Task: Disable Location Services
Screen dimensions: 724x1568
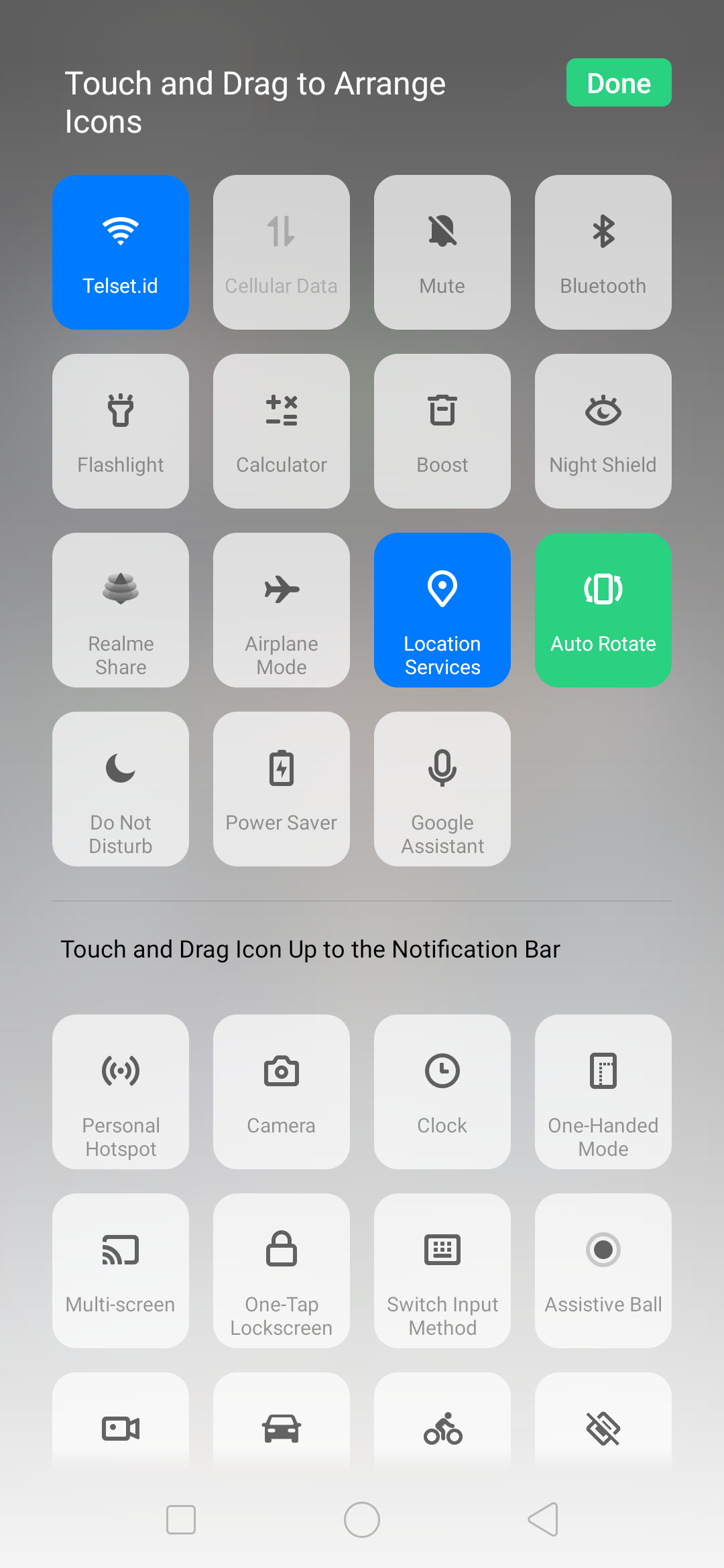Action: (442, 610)
